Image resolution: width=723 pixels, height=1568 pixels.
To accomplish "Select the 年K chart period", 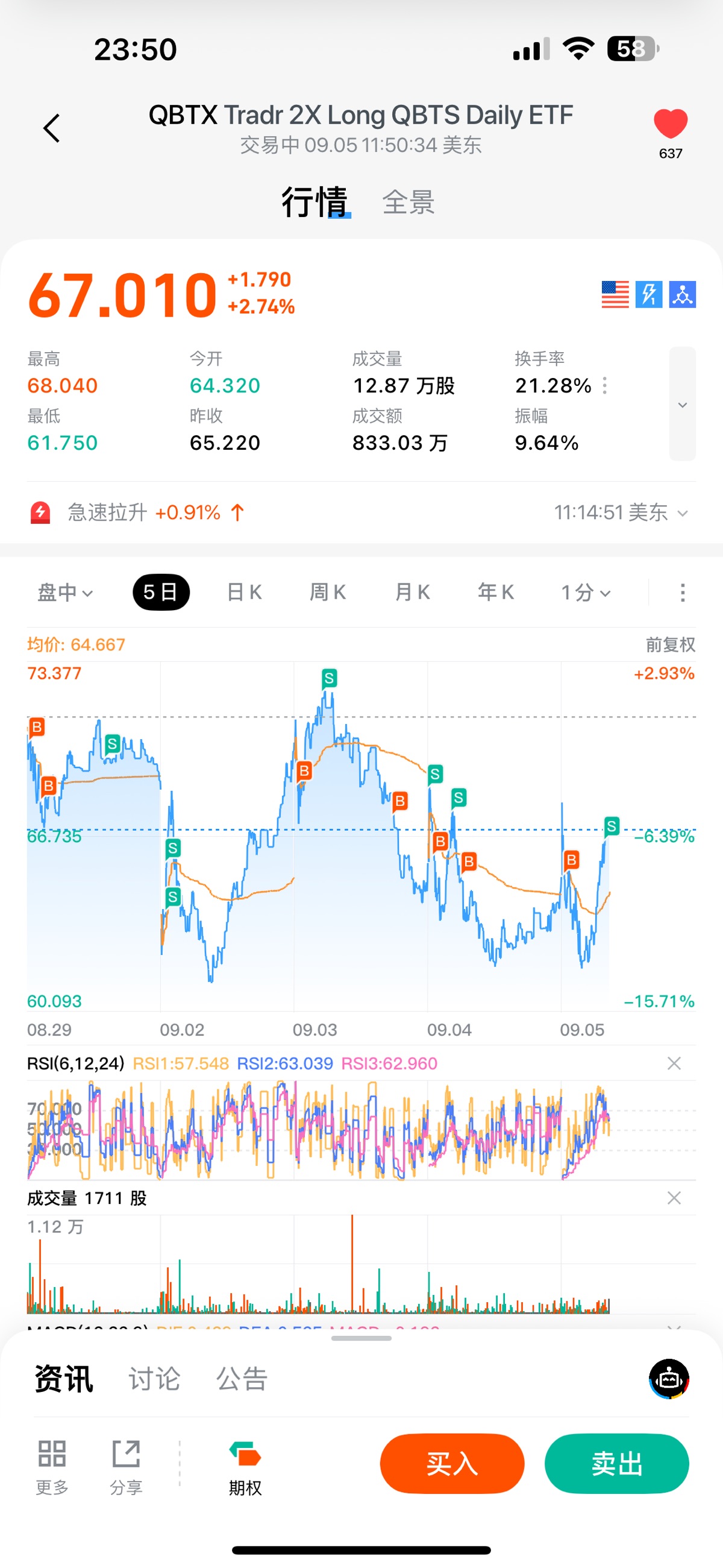I will (496, 592).
